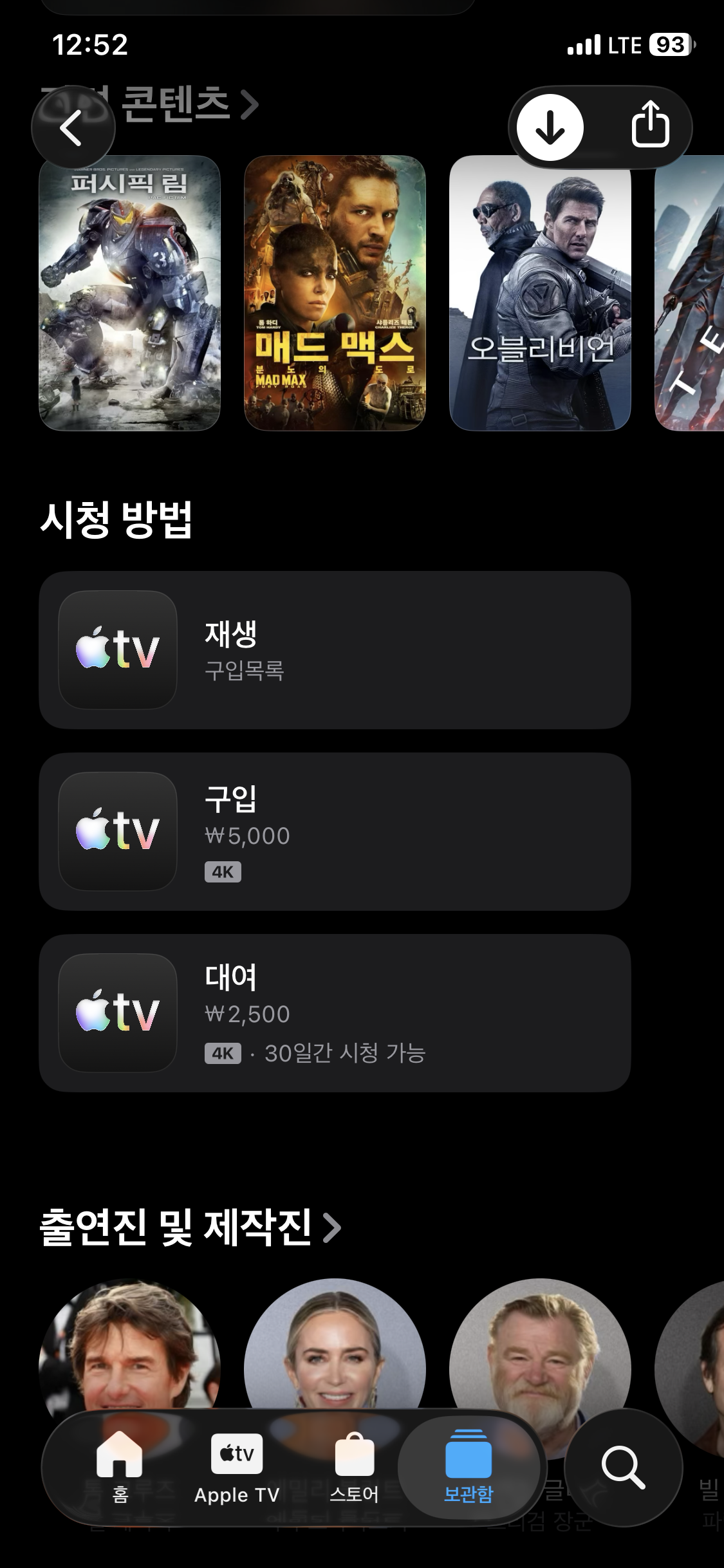Select the 구입 ₩5,000 option
The height and width of the screenshot is (1568, 724).
[335, 832]
